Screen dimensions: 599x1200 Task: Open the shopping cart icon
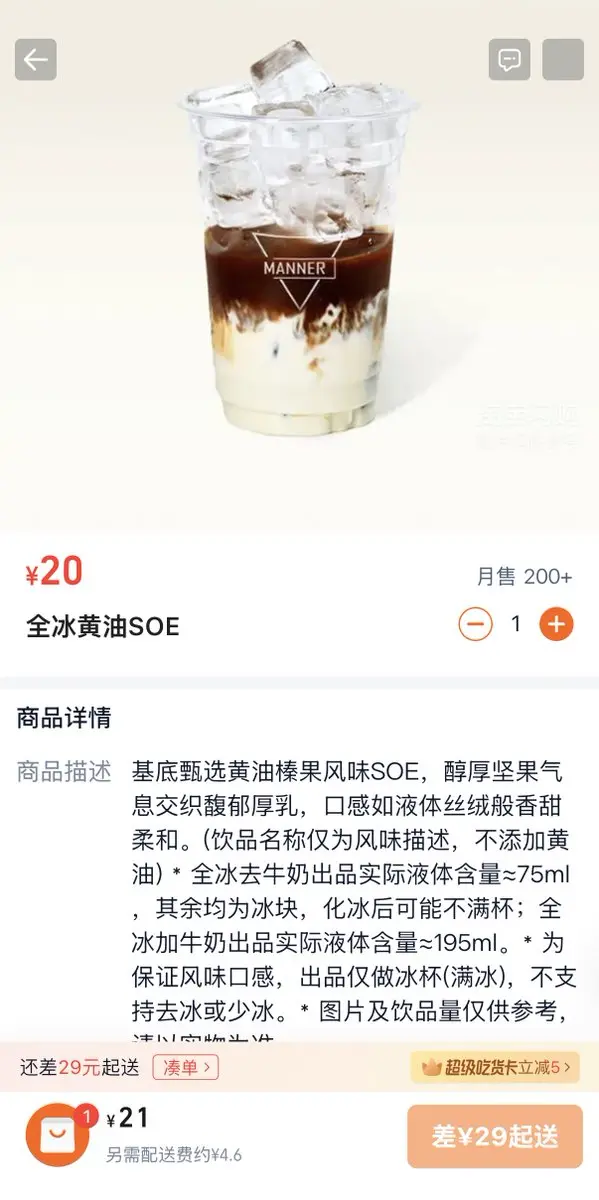pos(58,1136)
